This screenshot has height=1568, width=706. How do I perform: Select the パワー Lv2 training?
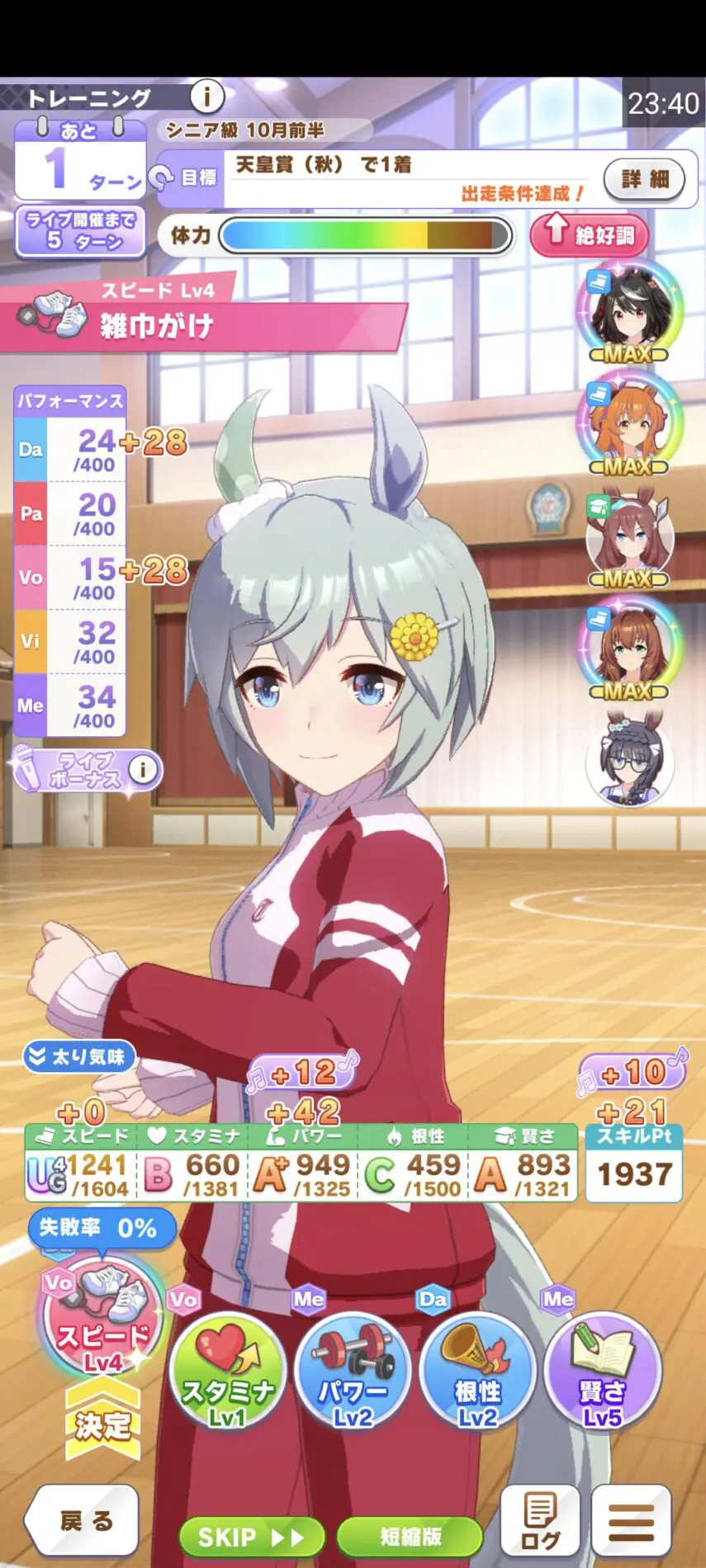353,1372
